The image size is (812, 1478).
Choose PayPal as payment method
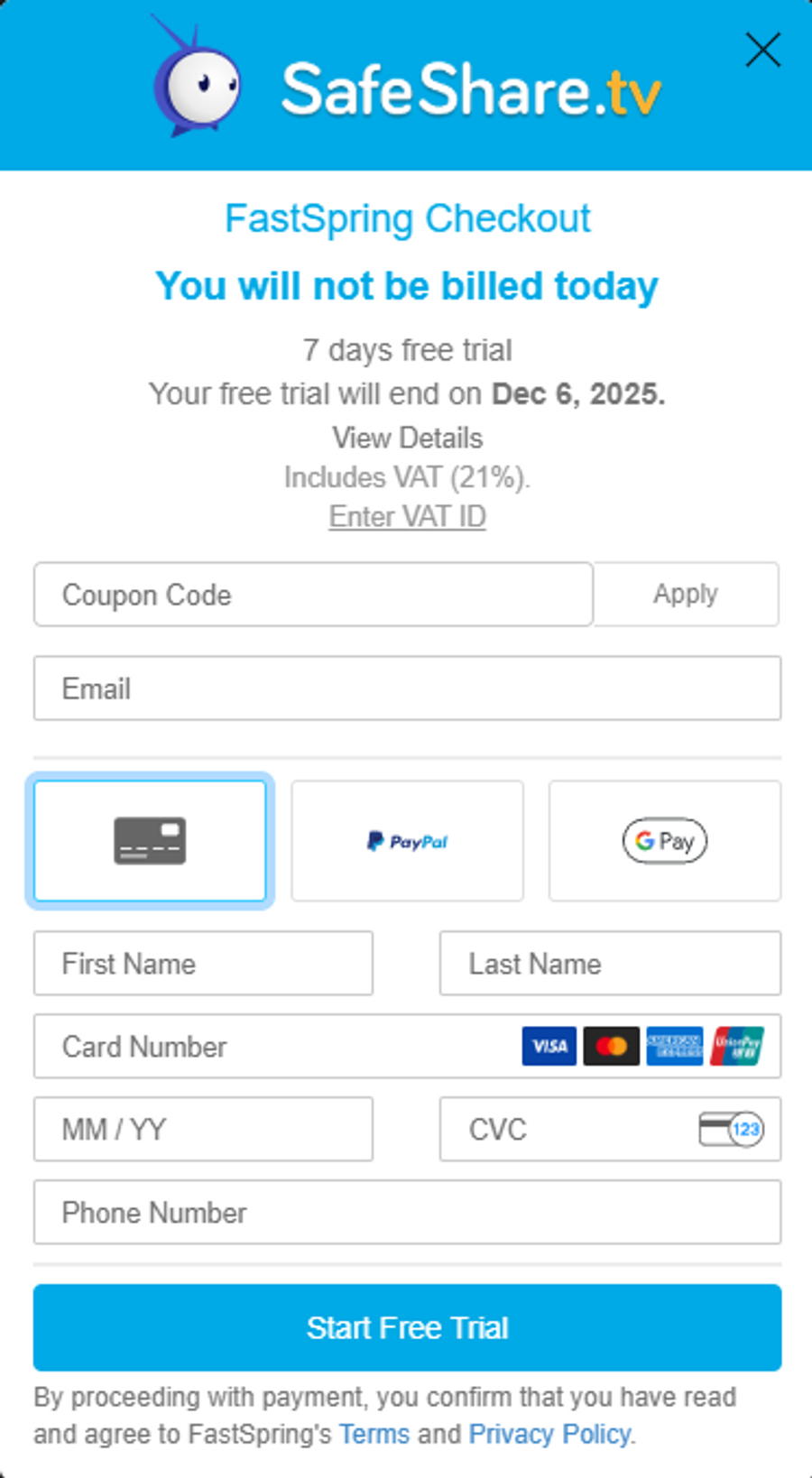coord(407,841)
